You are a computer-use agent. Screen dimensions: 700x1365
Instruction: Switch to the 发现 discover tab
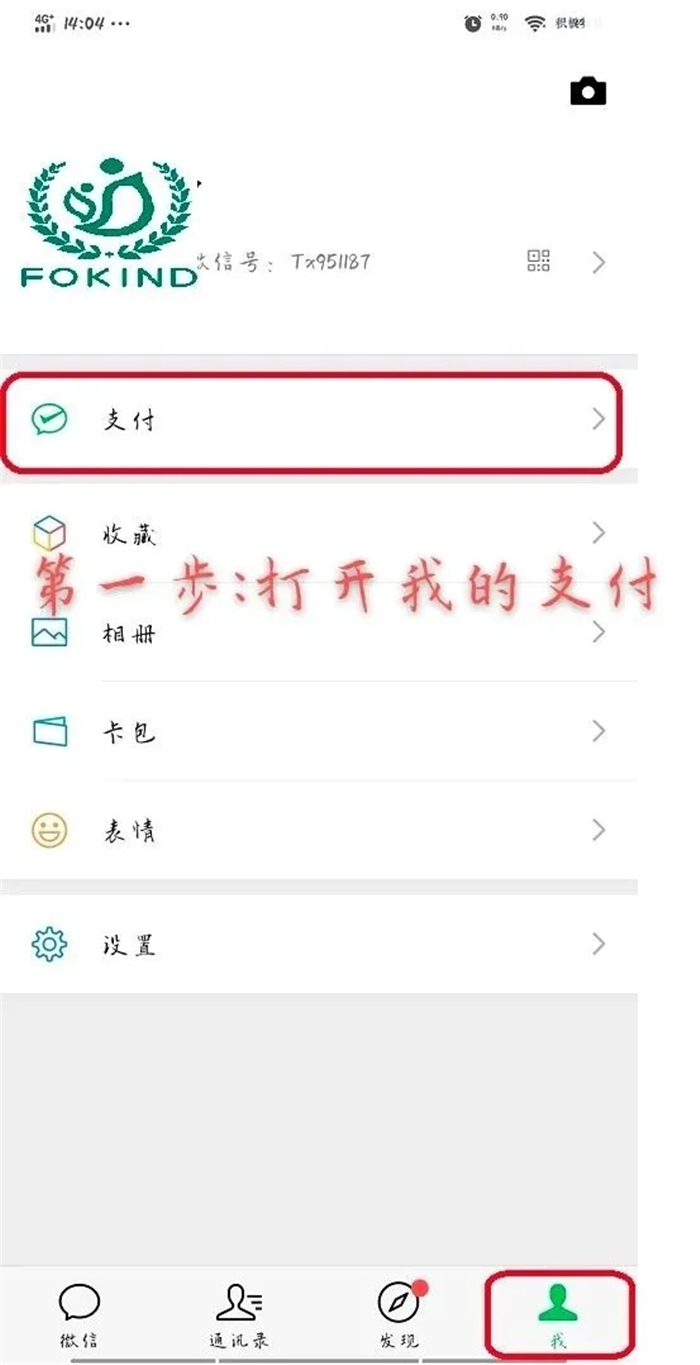pos(398,1315)
